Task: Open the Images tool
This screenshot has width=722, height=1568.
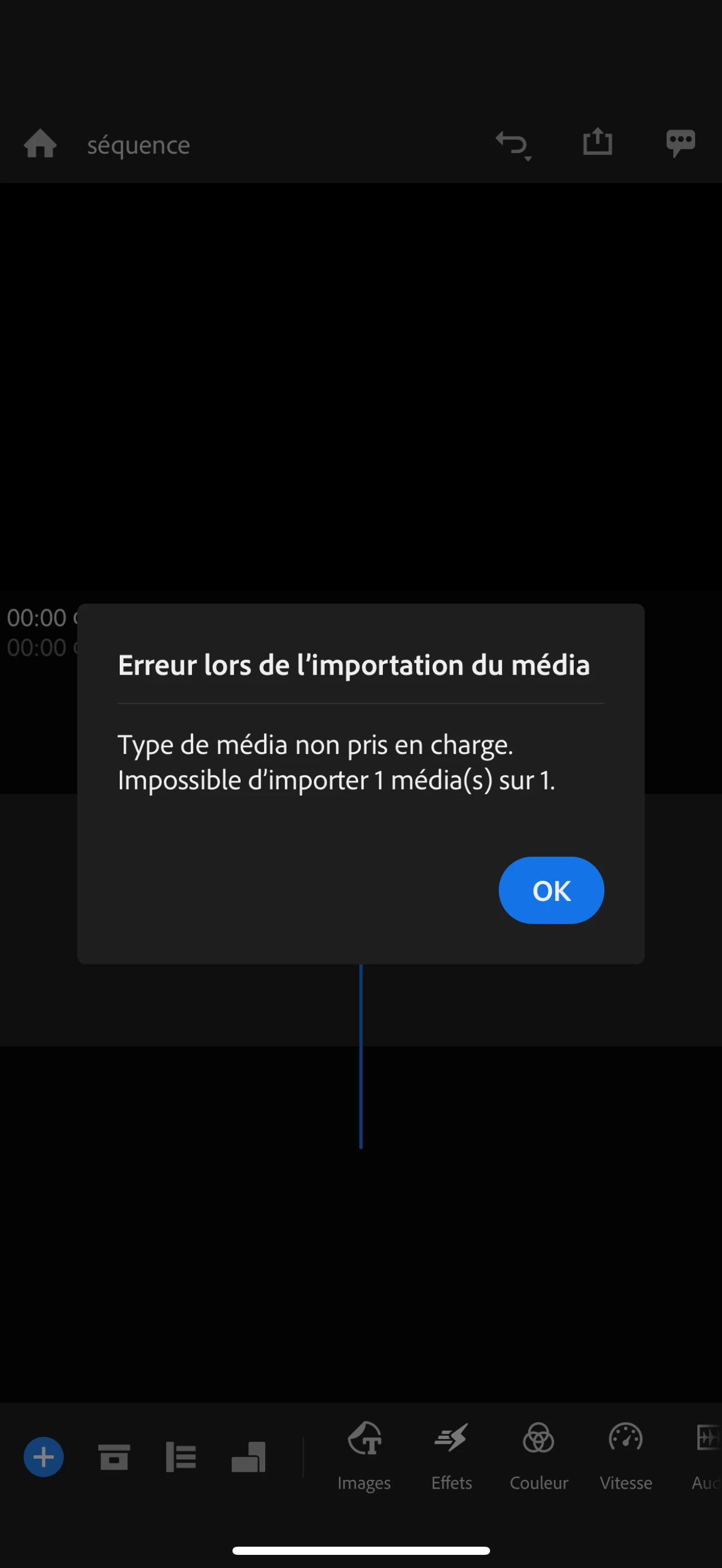Action: coord(364,1455)
